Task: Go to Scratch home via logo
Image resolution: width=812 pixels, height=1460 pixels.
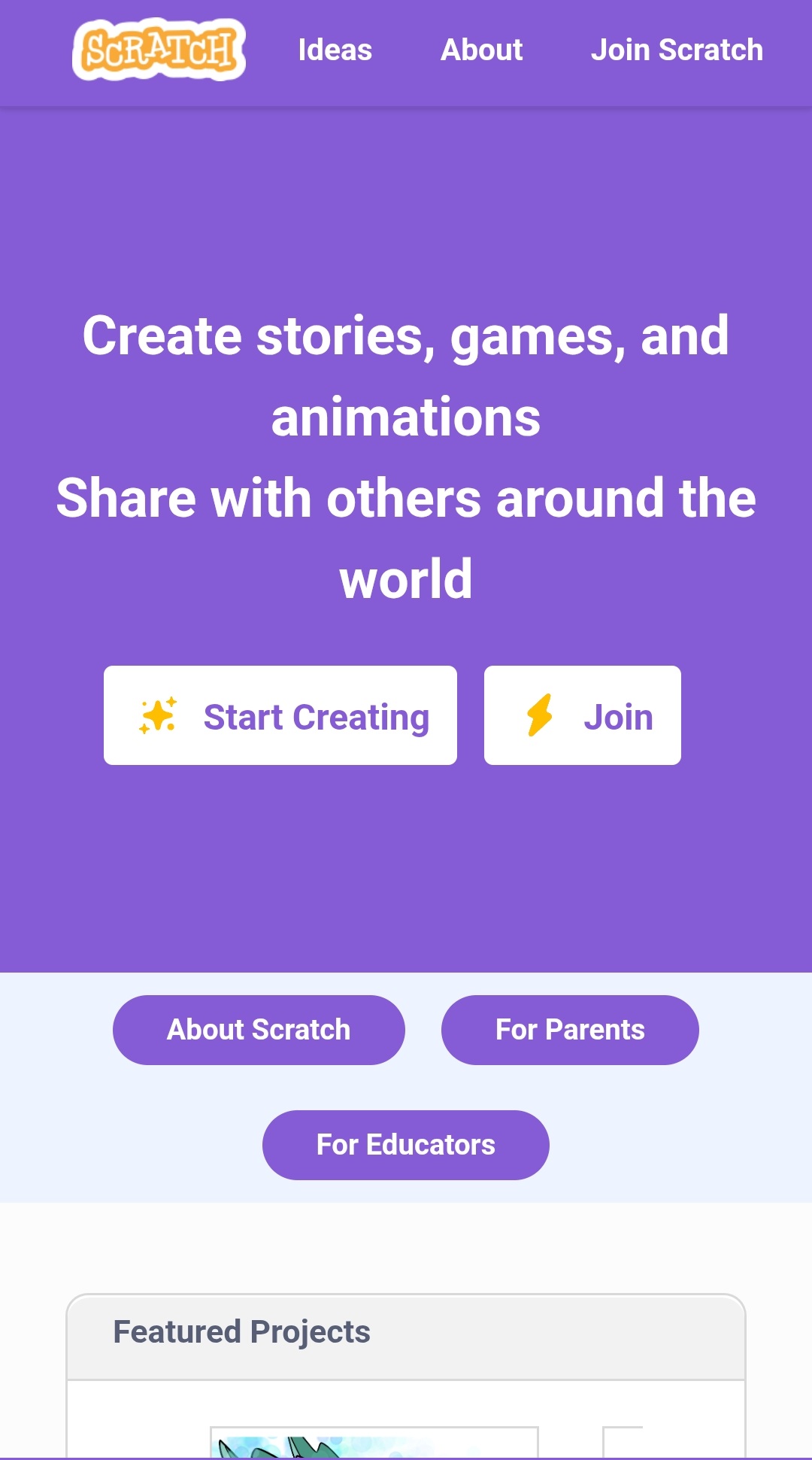Action: click(159, 50)
